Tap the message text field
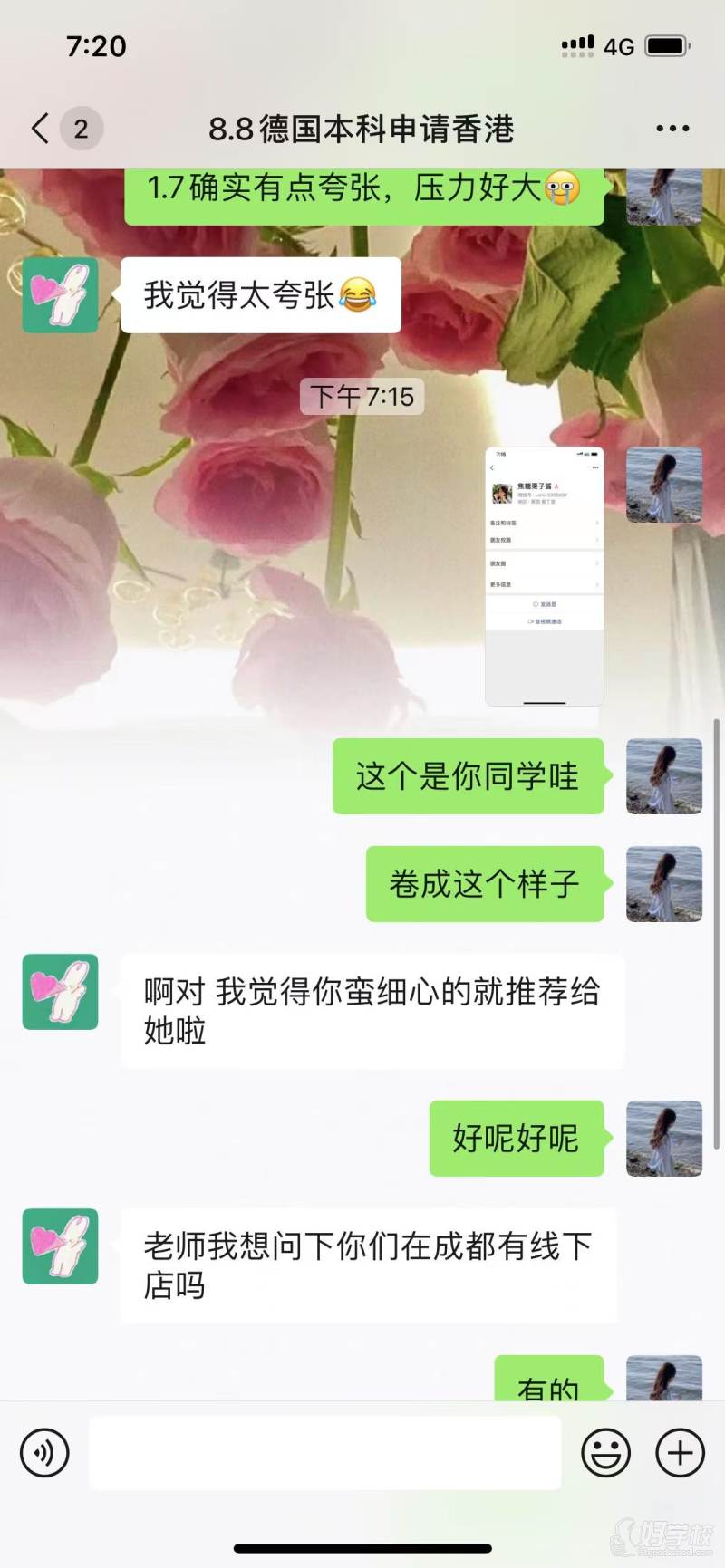This screenshot has height=1568, width=725. (x=324, y=1453)
